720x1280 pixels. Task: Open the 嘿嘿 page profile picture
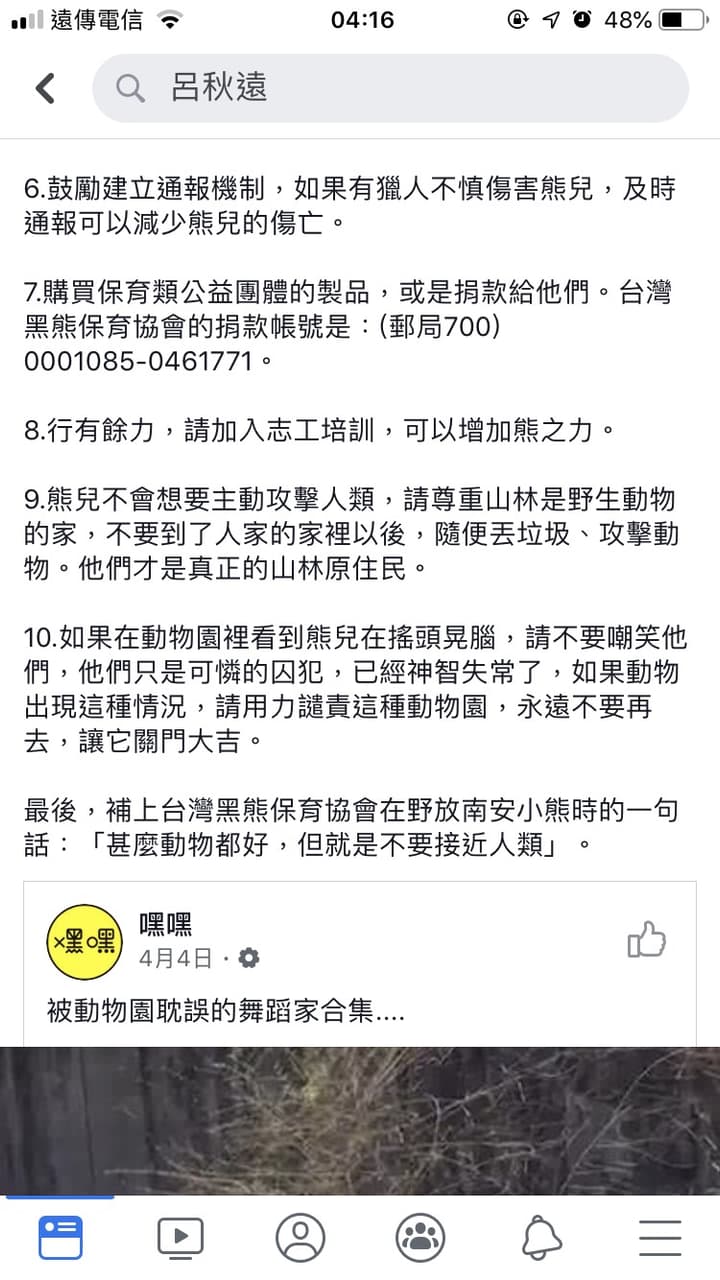coord(85,941)
